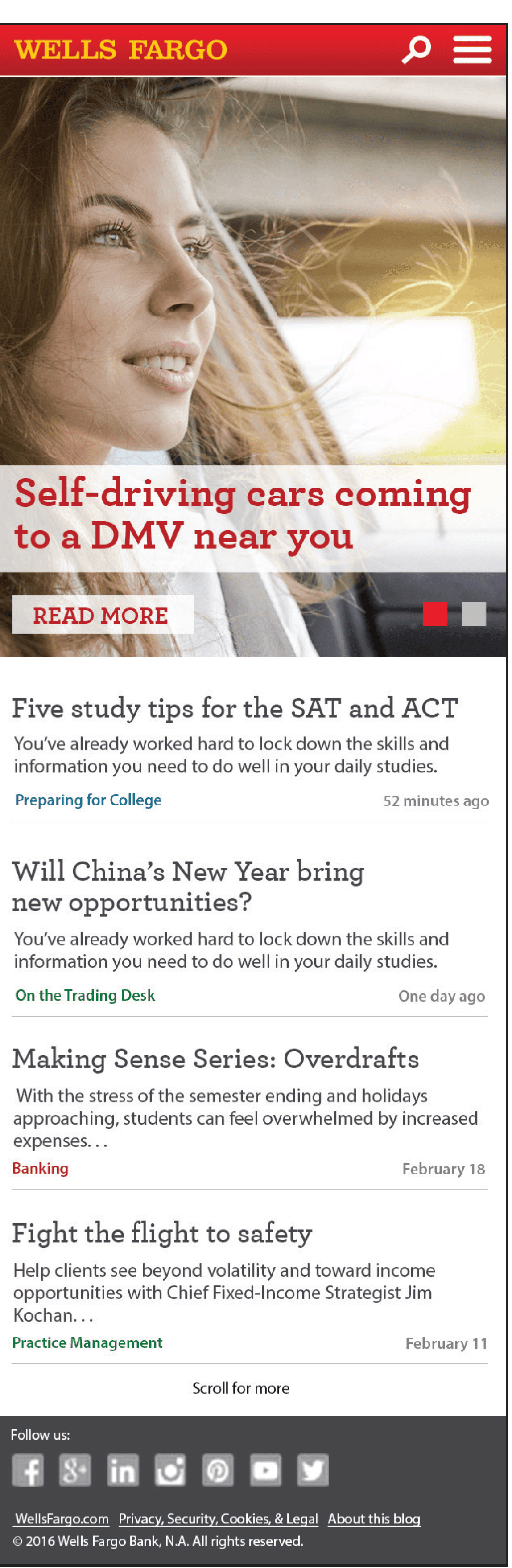Visit the Facebook page
This screenshot has height=1568, width=512.
coord(28,1469)
